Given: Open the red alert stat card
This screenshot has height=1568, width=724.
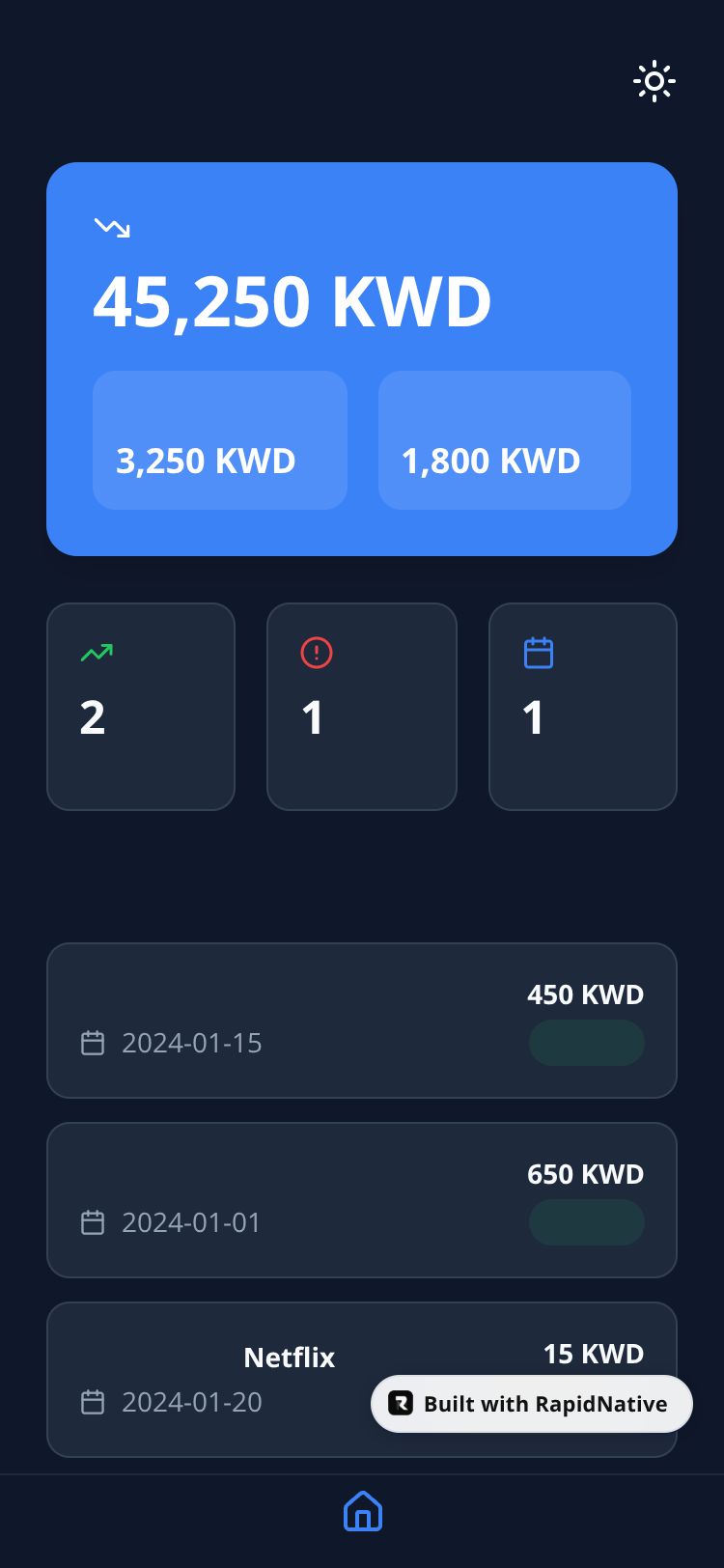Looking at the screenshot, I should tap(361, 707).
